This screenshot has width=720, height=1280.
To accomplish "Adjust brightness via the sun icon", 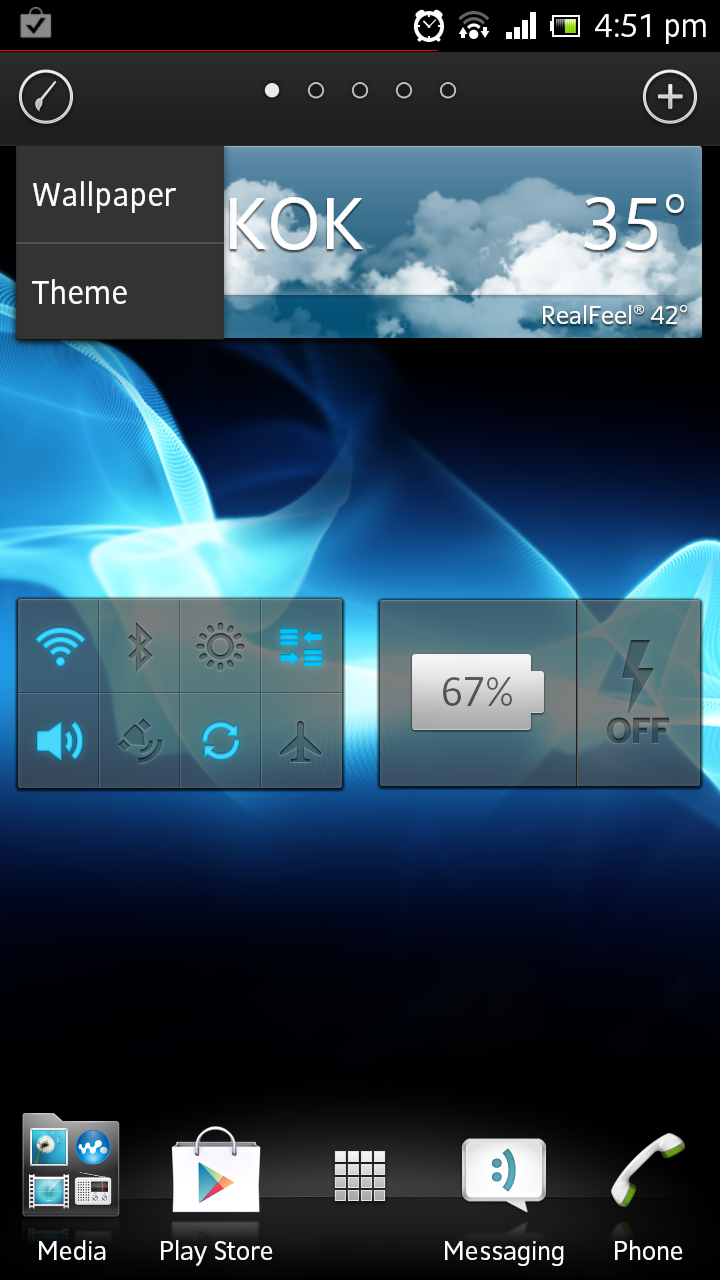I will point(220,646).
